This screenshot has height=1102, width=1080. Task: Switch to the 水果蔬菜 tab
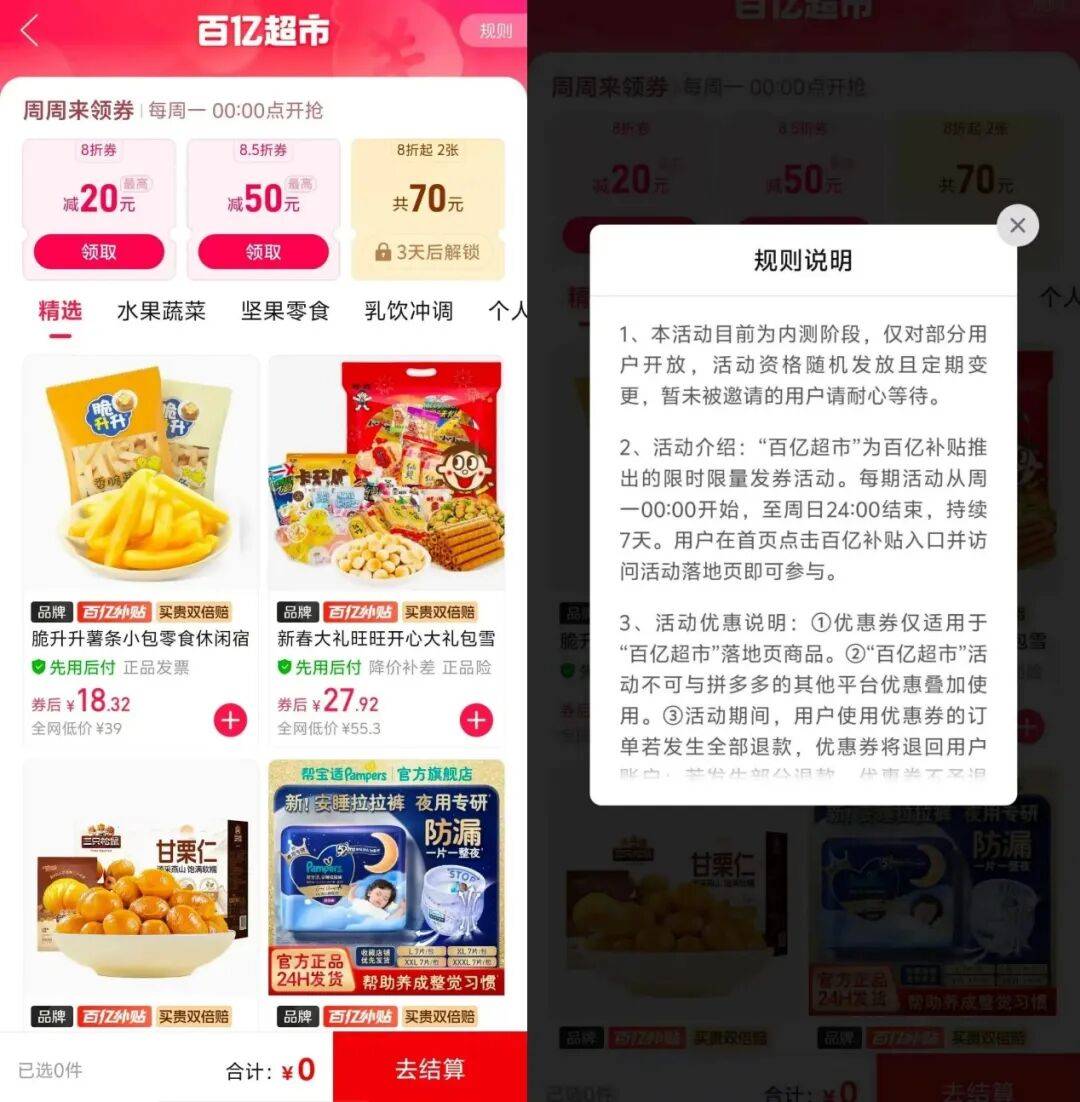click(x=161, y=311)
